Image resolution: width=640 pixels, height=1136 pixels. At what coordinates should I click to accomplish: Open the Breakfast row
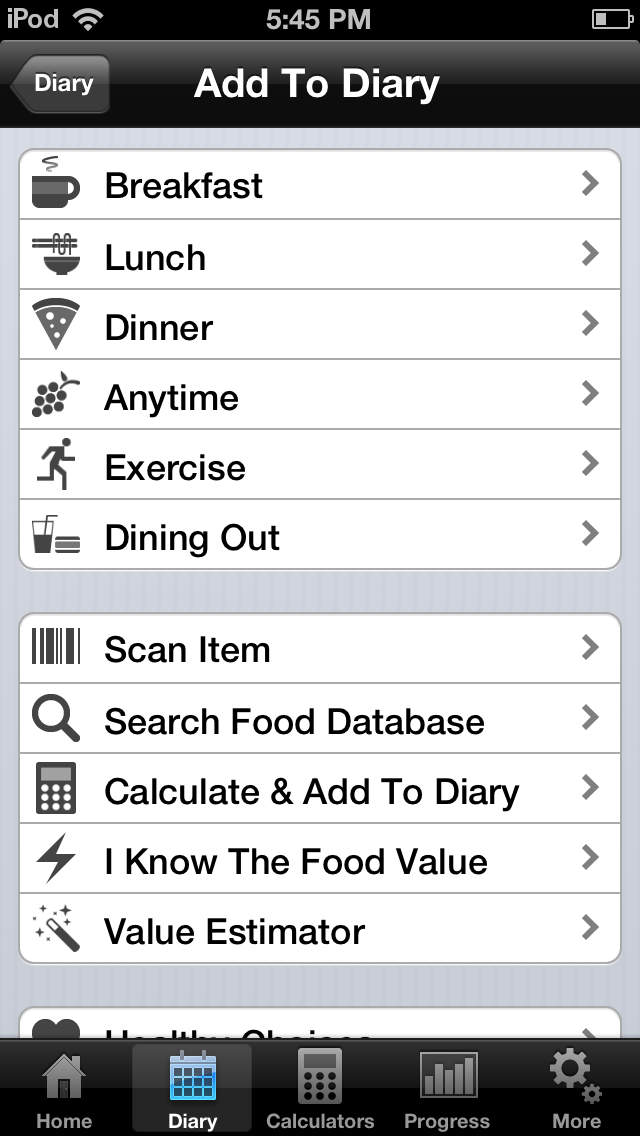coord(320,185)
